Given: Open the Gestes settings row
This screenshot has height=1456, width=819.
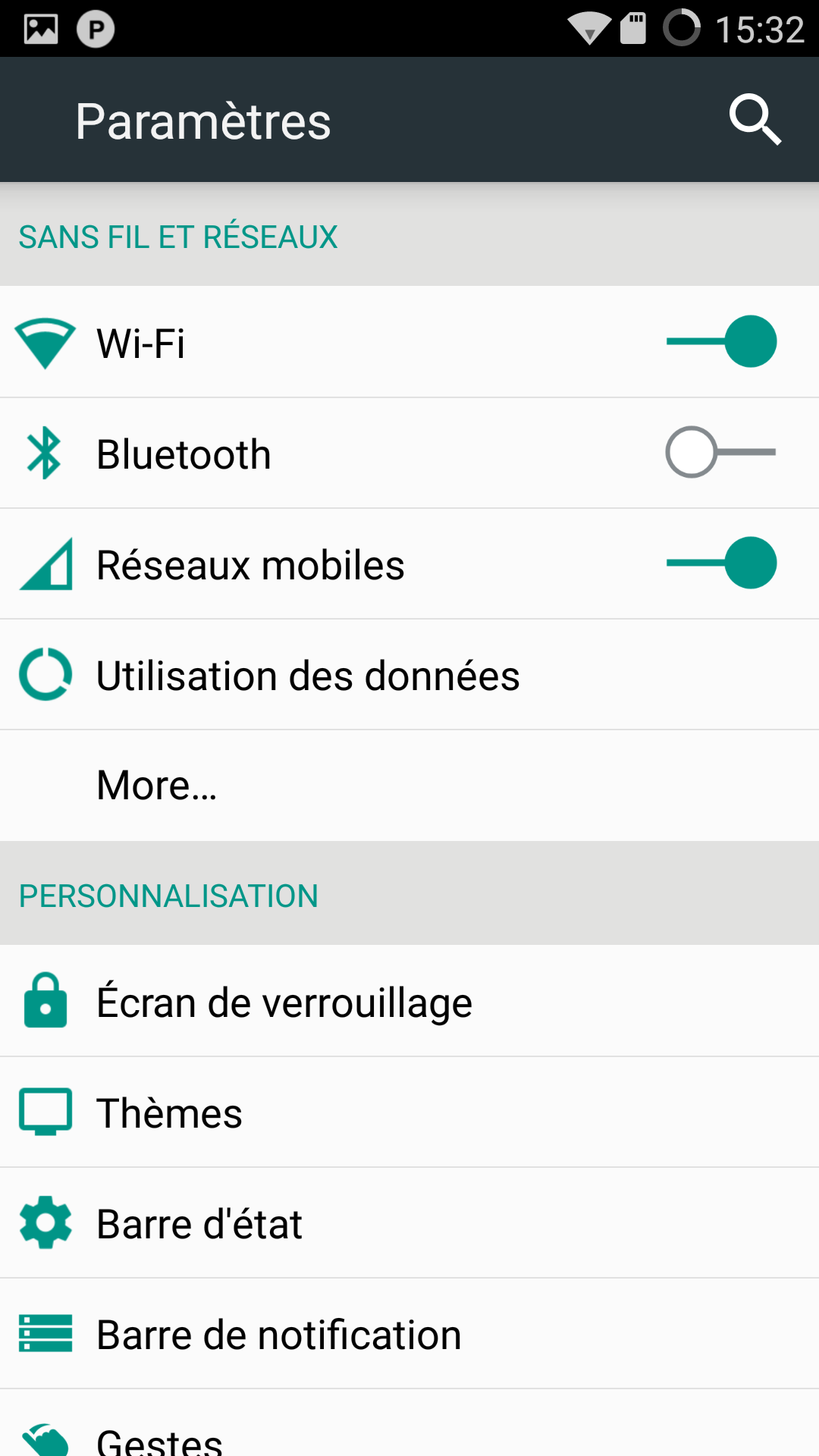Looking at the screenshot, I should [159, 1438].
